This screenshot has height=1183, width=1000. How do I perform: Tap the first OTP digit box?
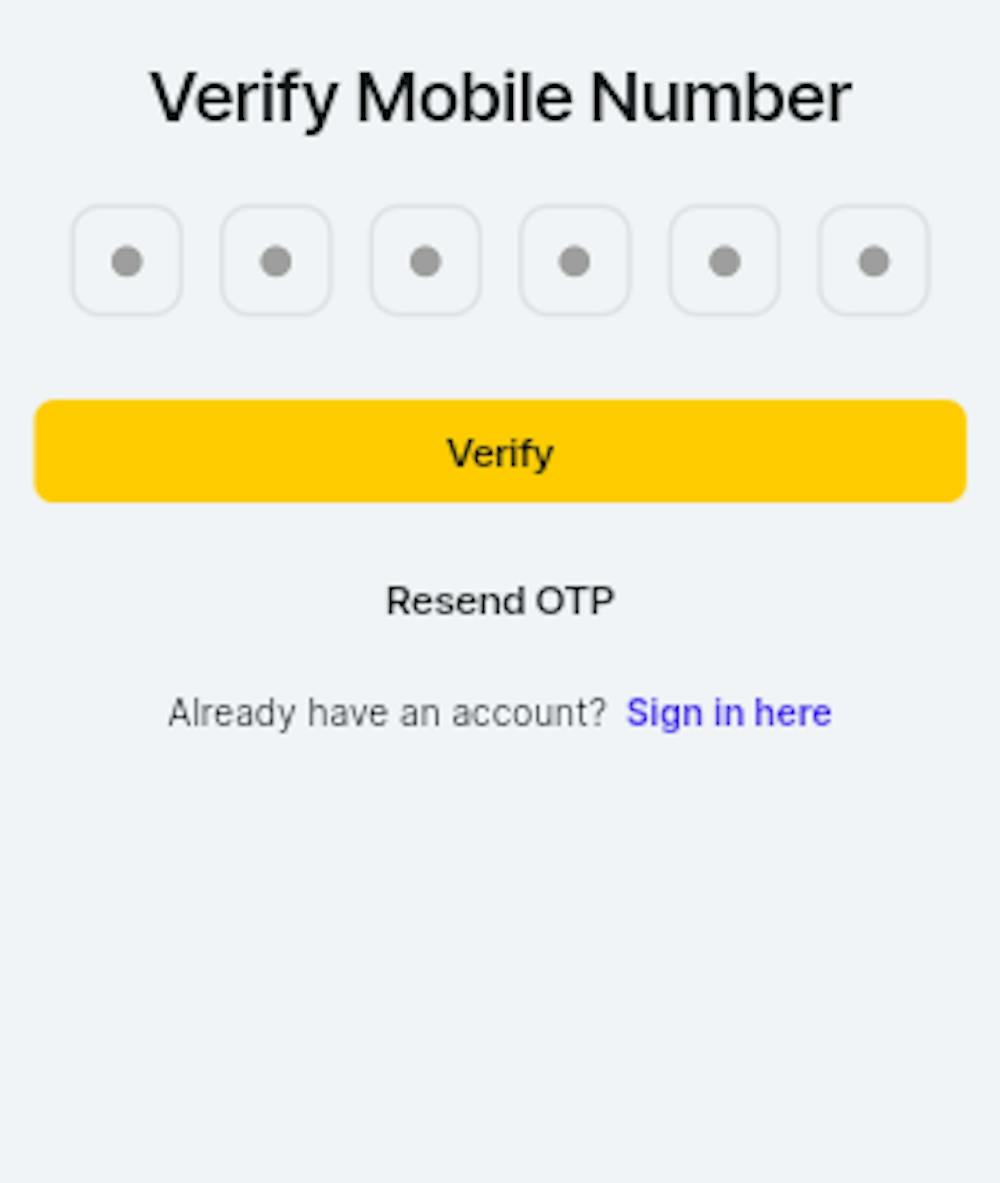click(x=126, y=261)
